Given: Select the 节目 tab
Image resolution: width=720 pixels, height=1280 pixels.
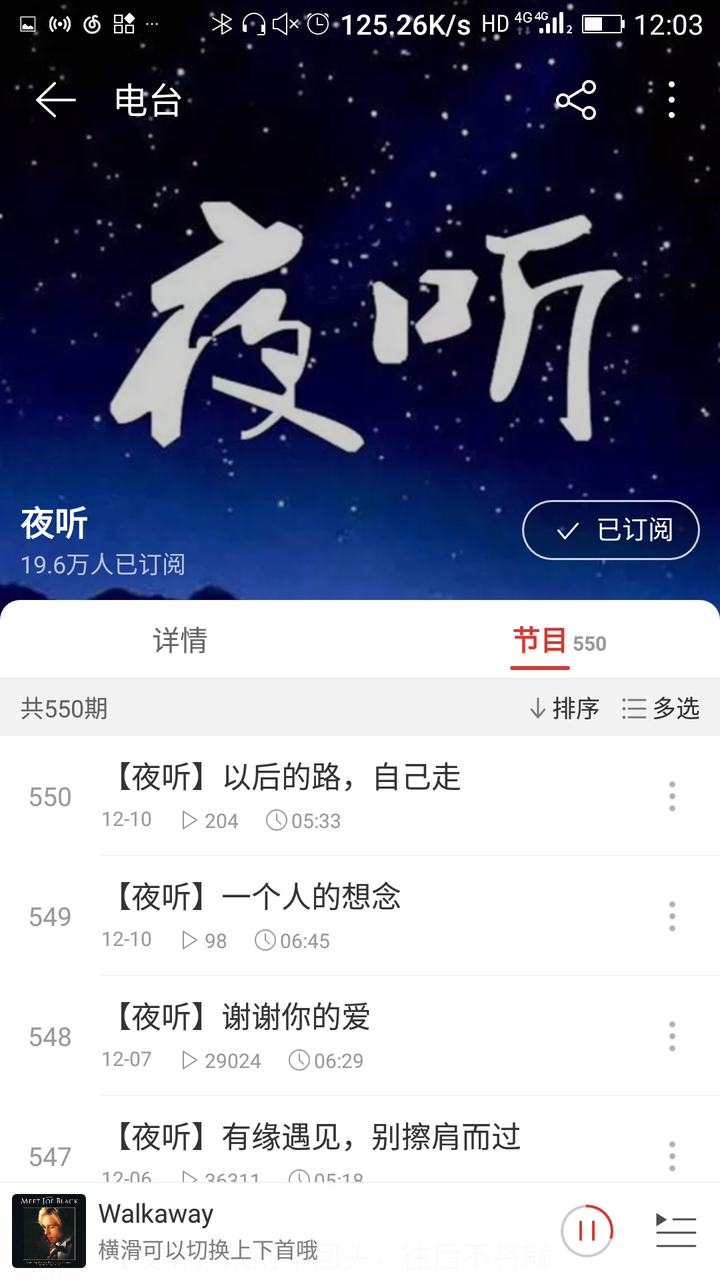Looking at the screenshot, I should tap(541, 640).
